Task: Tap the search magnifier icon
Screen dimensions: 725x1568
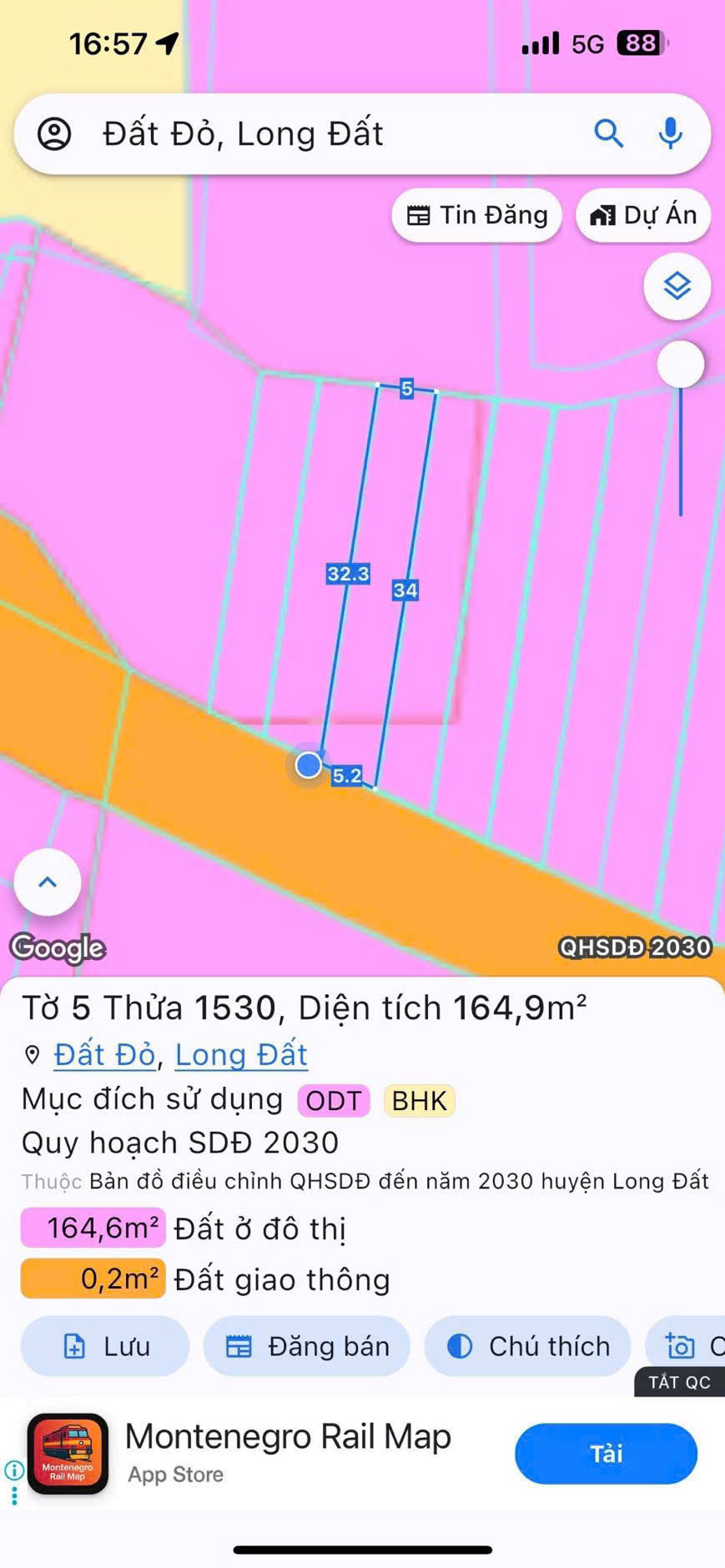Action: 608,133
